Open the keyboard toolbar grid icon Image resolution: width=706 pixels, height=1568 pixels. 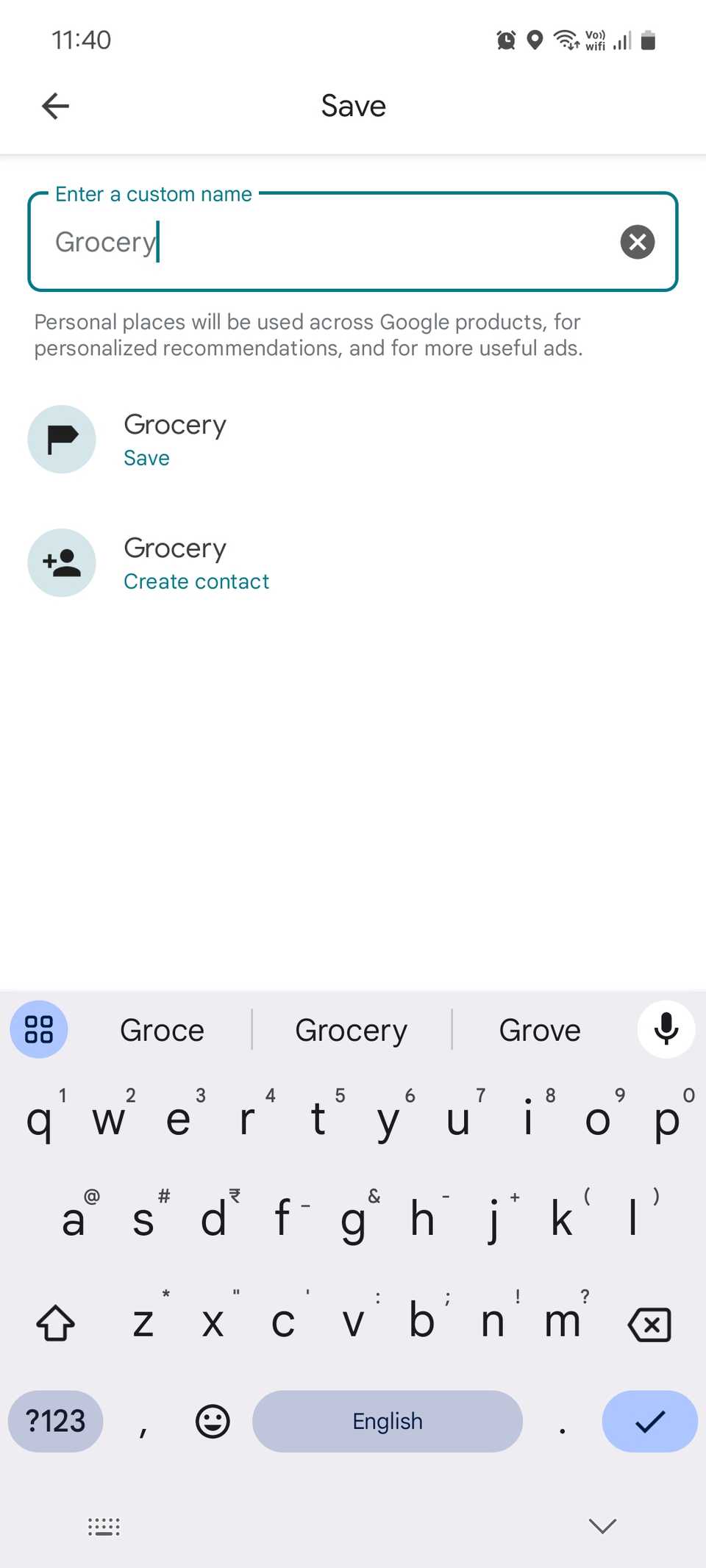point(38,1029)
